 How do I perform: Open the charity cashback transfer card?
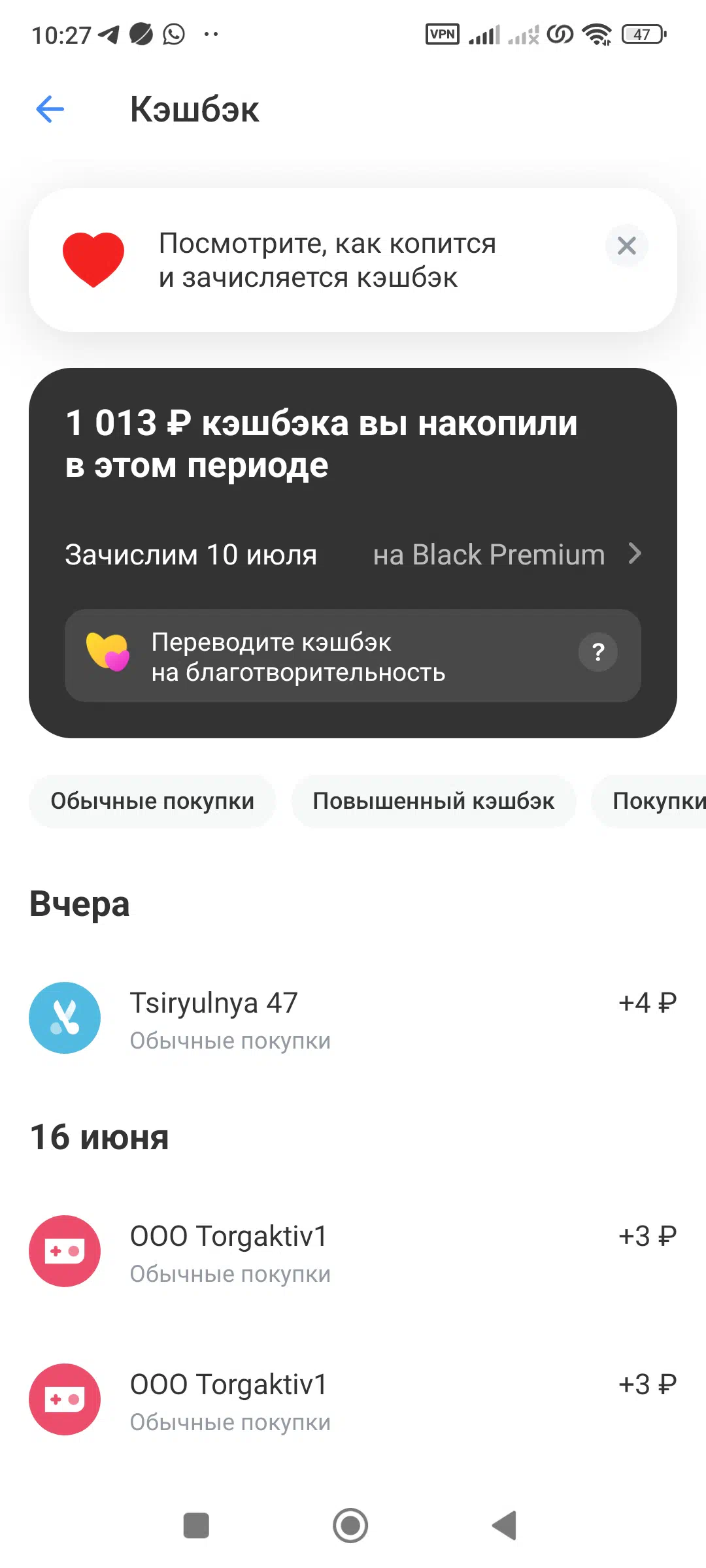tap(353, 656)
